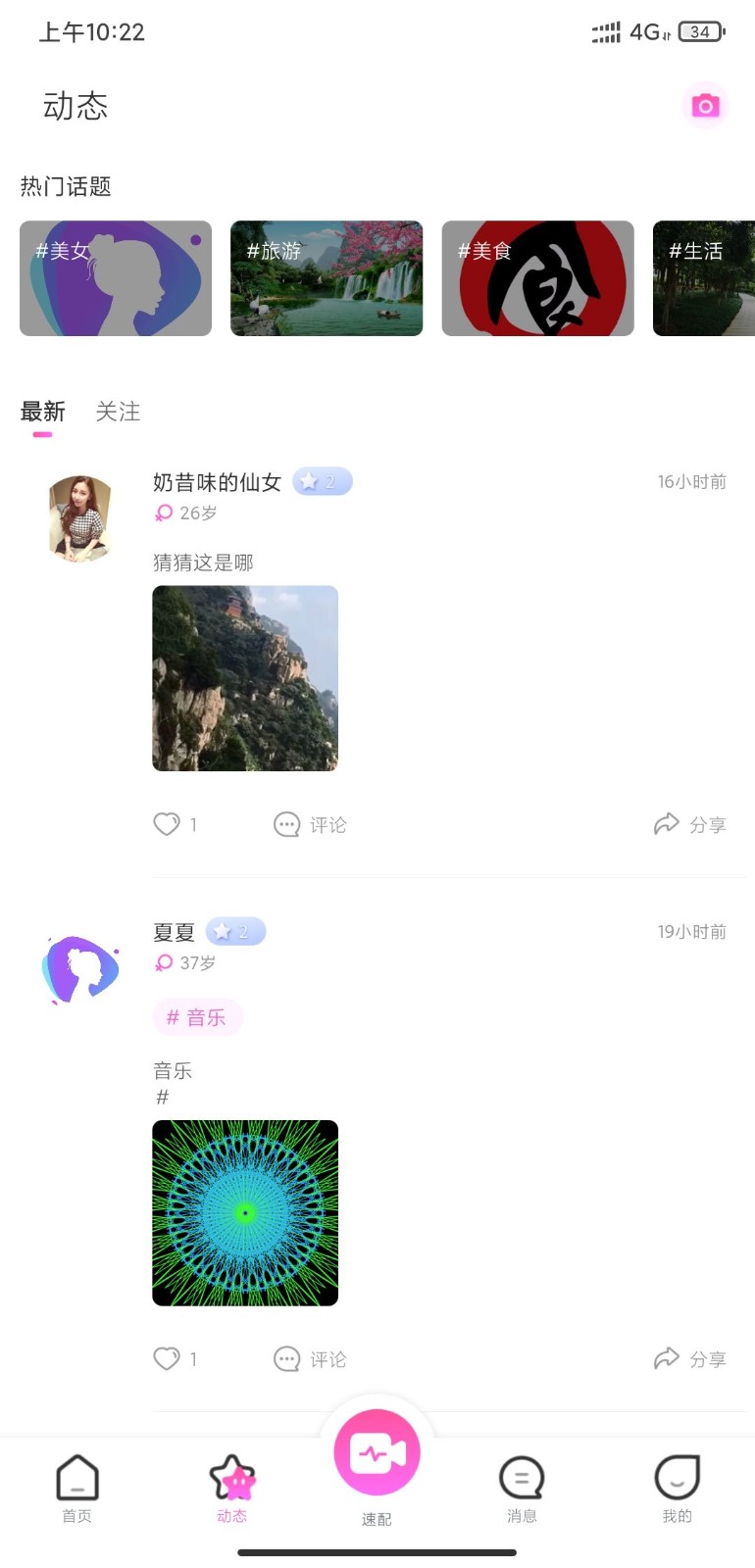This screenshot has height=1568, width=755.
Task: Go to the 首页 tab
Action: 76,1489
